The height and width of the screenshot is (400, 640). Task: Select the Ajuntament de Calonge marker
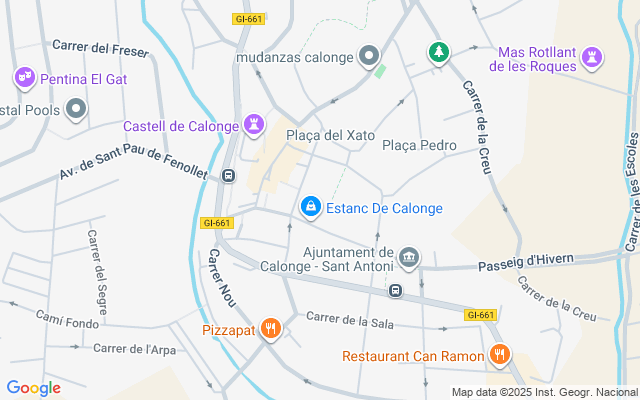coord(409,259)
